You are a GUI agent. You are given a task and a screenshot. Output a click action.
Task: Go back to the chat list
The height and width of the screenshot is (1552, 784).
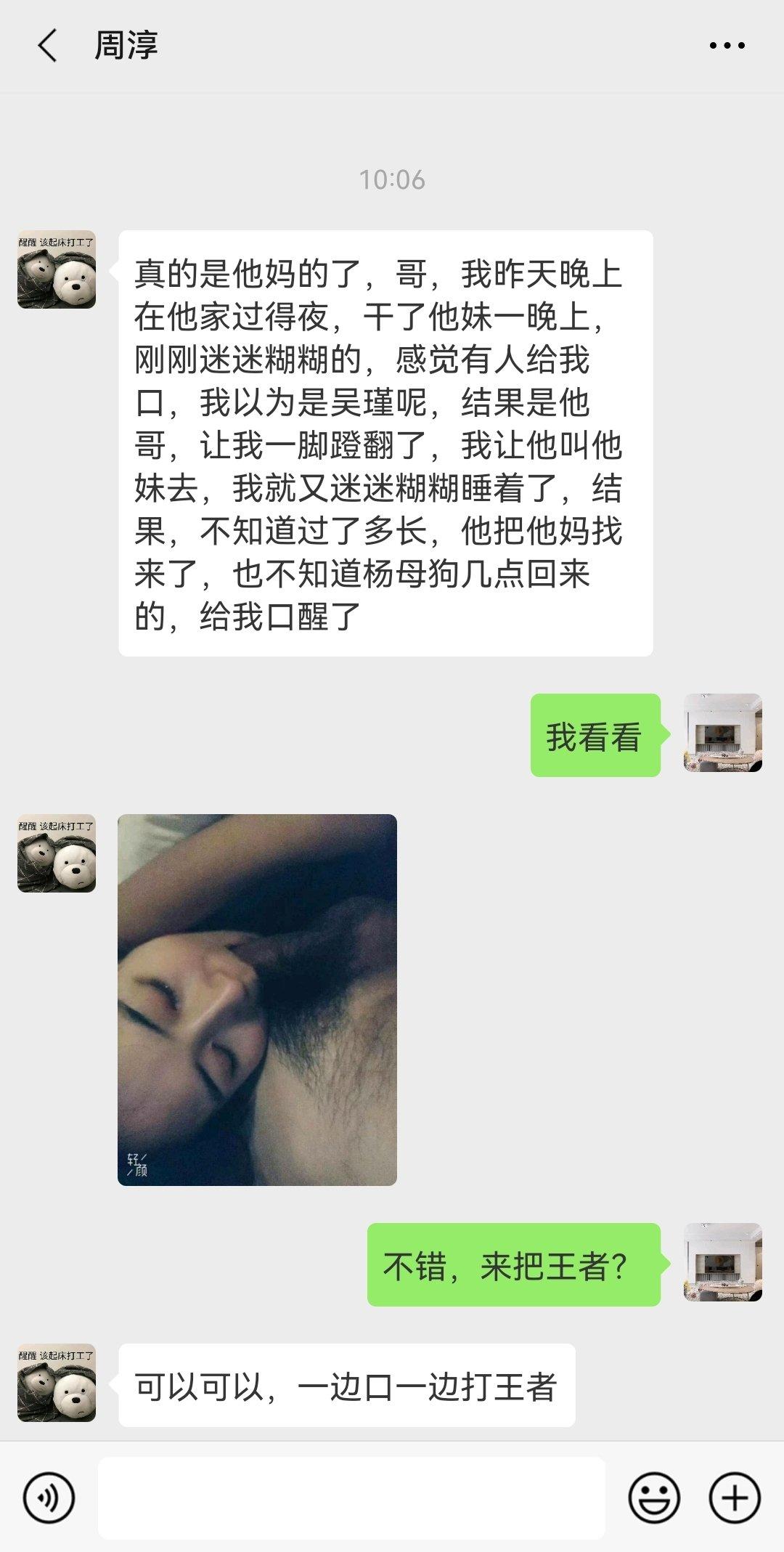47,46
